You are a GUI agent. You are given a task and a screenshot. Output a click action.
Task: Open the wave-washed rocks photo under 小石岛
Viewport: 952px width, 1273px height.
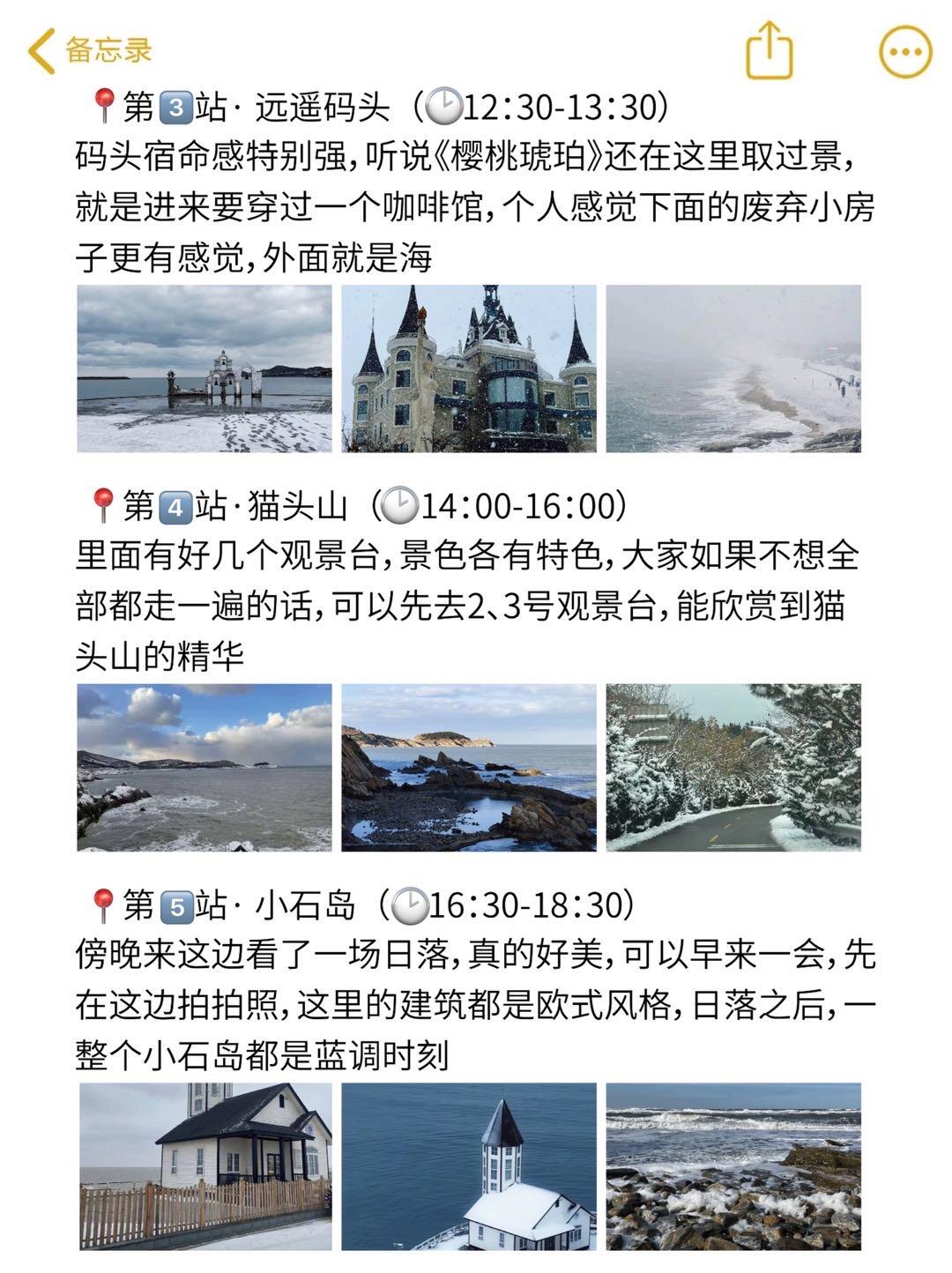733,1166
